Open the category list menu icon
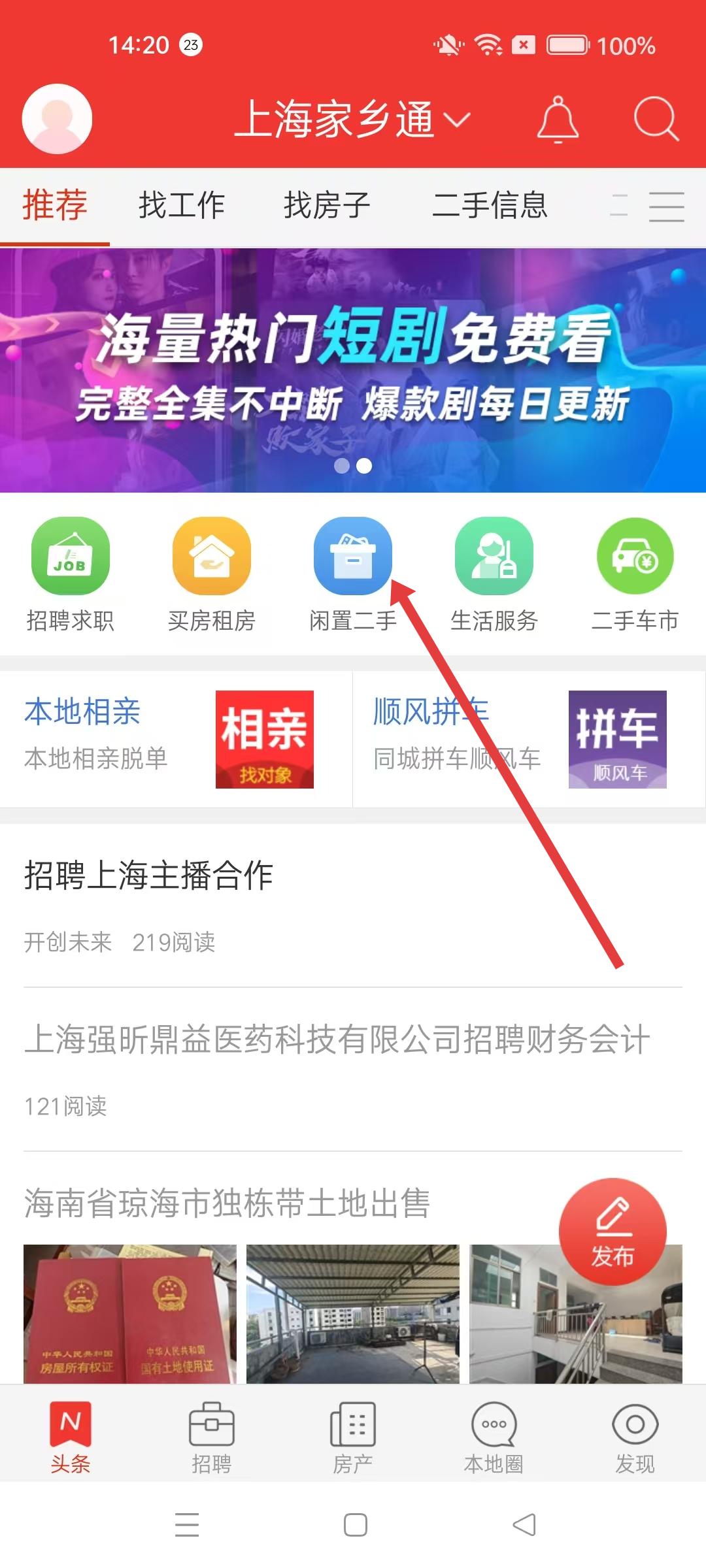Screen dimensions: 706x1568 (x=666, y=206)
